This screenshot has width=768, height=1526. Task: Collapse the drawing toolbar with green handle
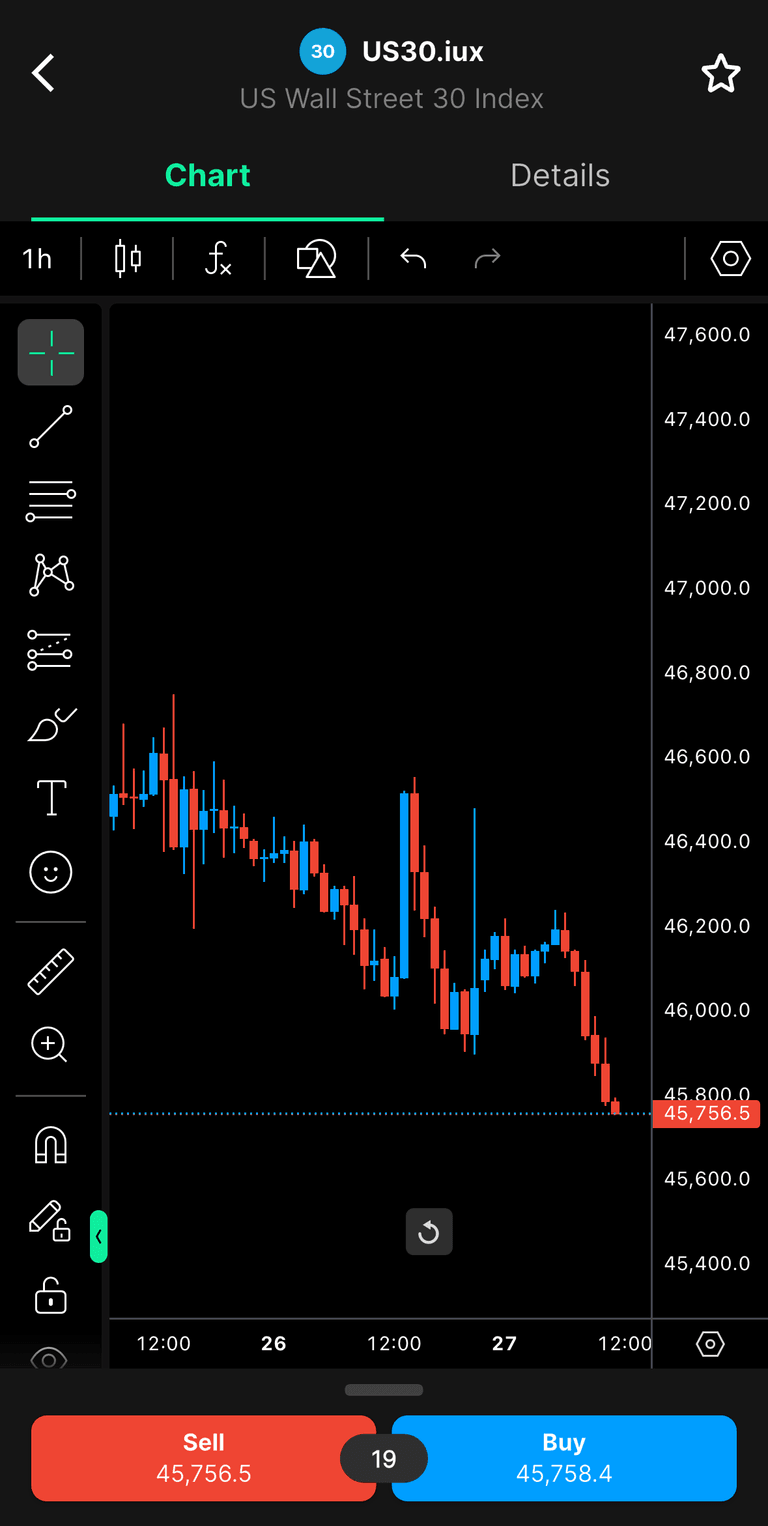tap(98, 1236)
